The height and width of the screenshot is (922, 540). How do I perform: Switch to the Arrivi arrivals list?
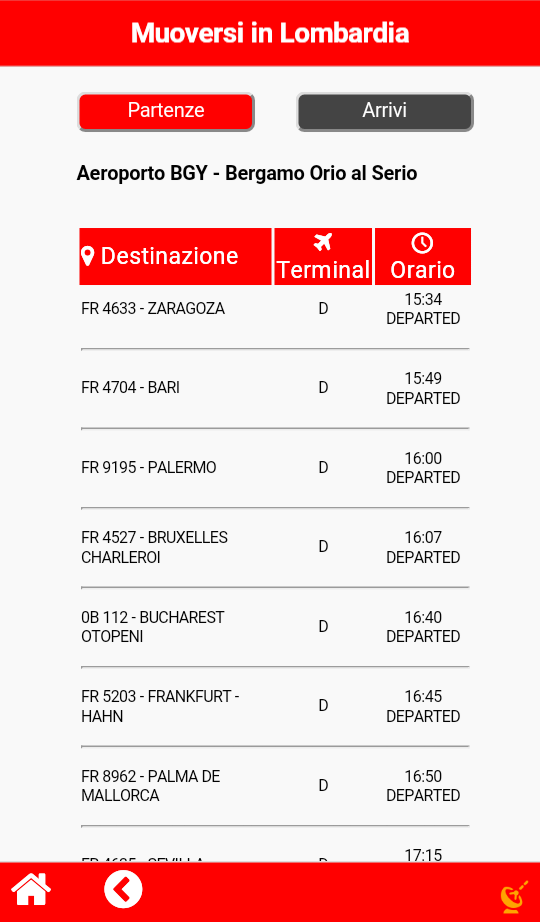(x=385, y=112)
